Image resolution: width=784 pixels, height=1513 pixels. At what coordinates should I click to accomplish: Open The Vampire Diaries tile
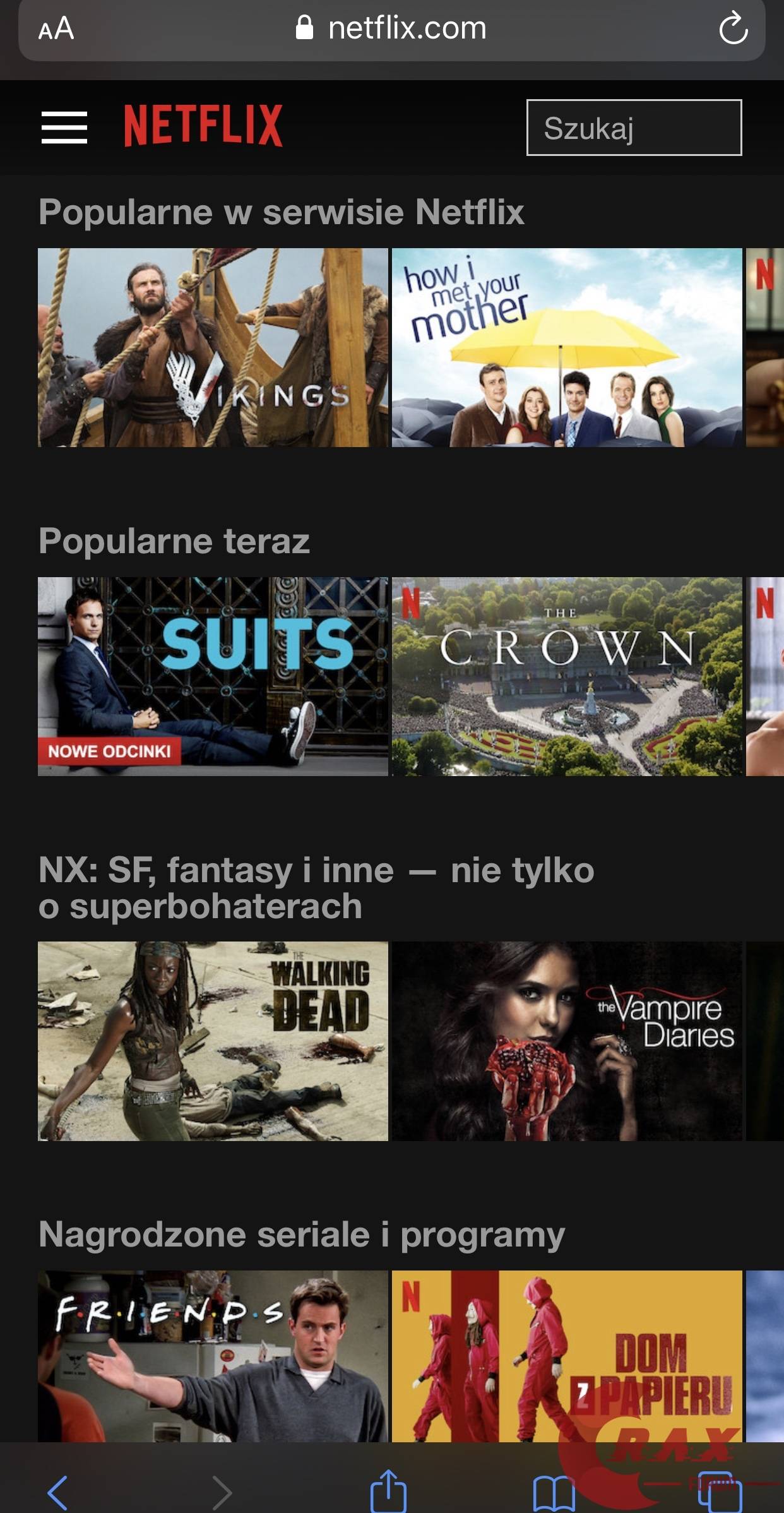click(x=566, y=1041)
